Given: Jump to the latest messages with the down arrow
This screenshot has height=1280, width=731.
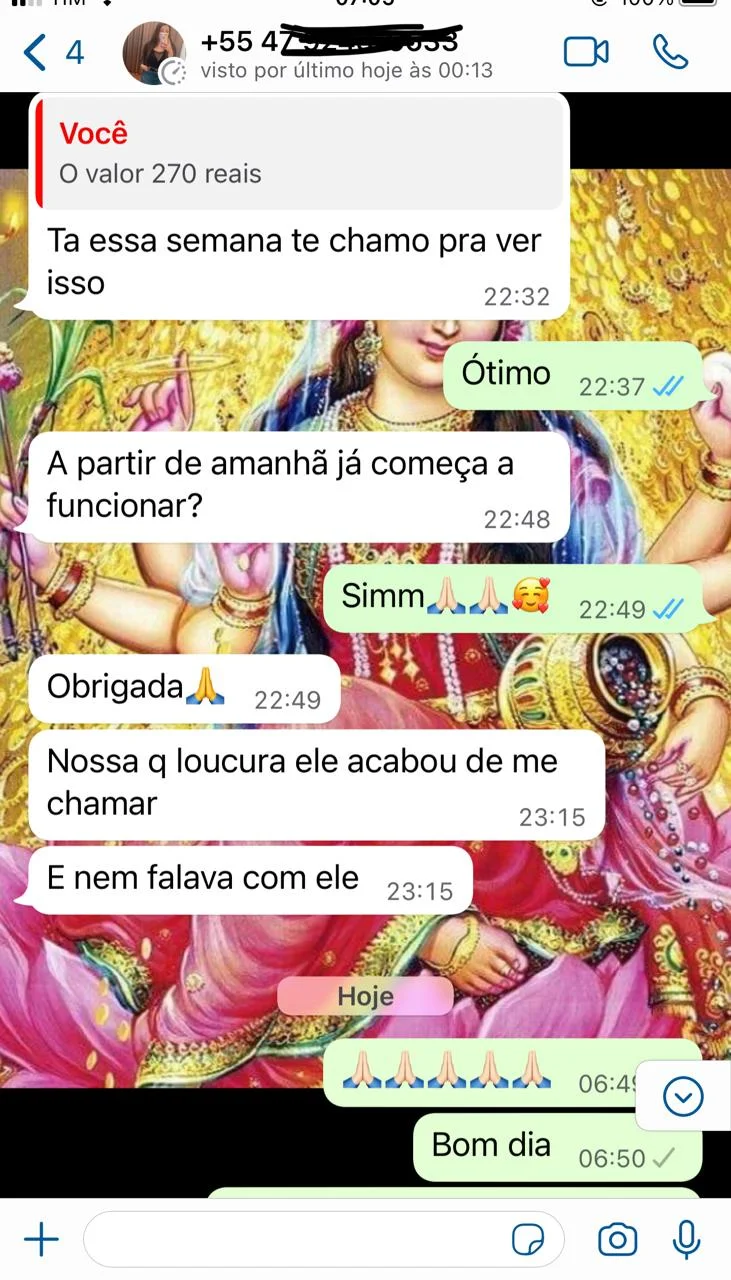Looking at the screenshot, I should pyautogui.click(x=683, y=1097).
